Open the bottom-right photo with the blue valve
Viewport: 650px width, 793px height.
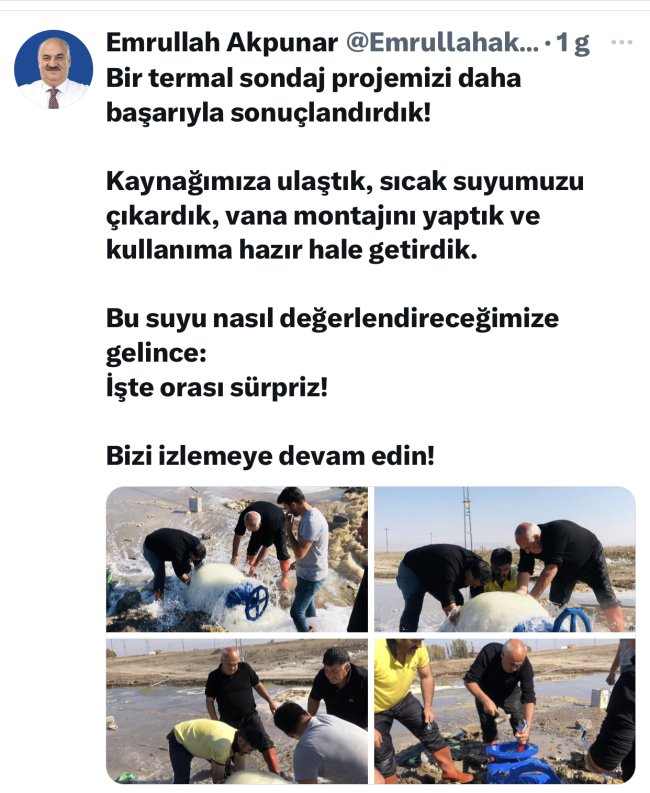point(504,711)
